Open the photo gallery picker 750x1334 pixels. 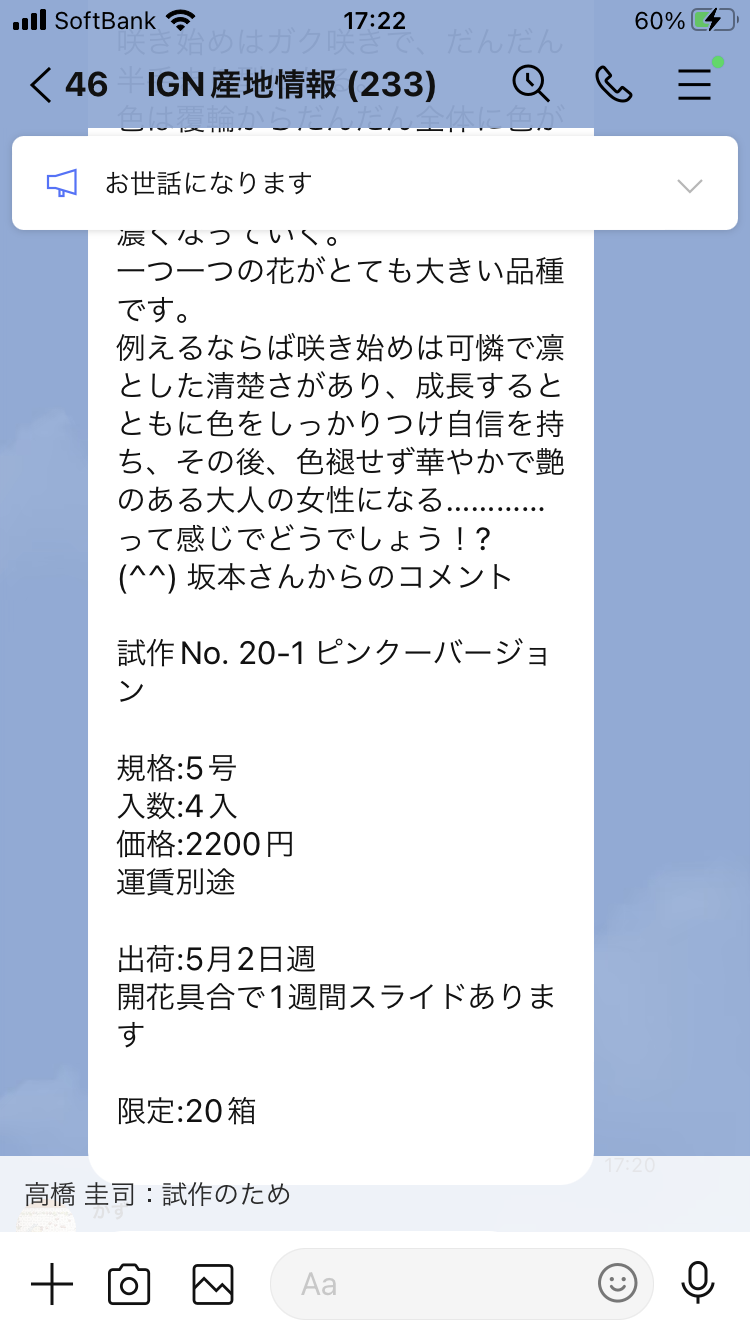(213, 1284)
